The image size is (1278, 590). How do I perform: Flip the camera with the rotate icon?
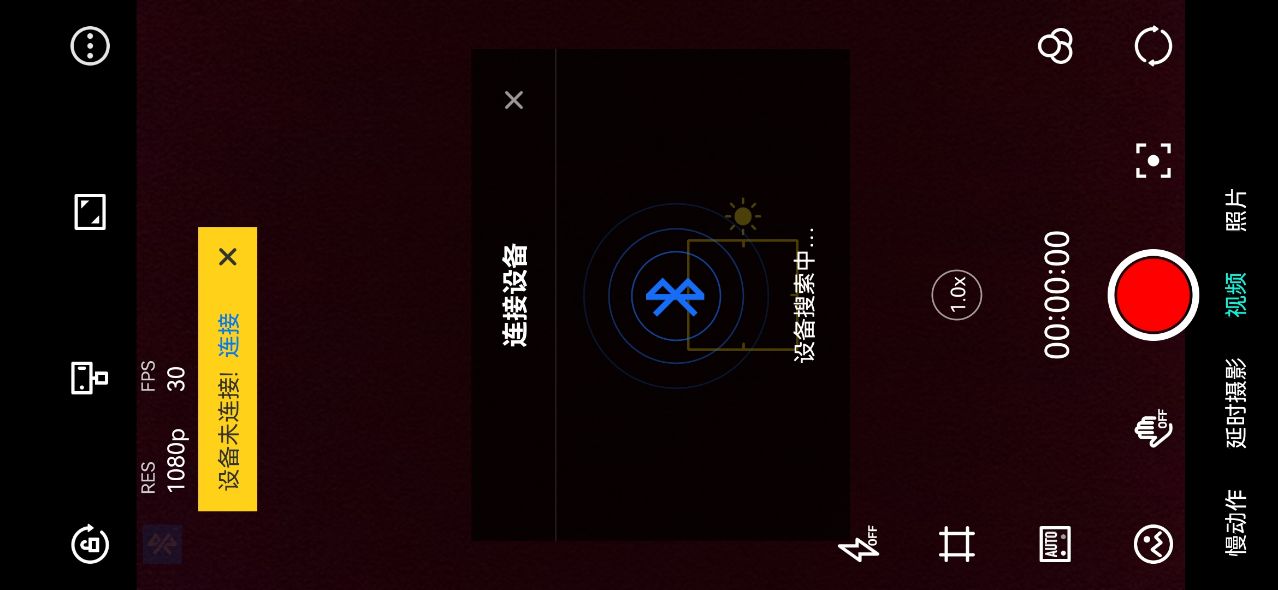(1153, 46)
